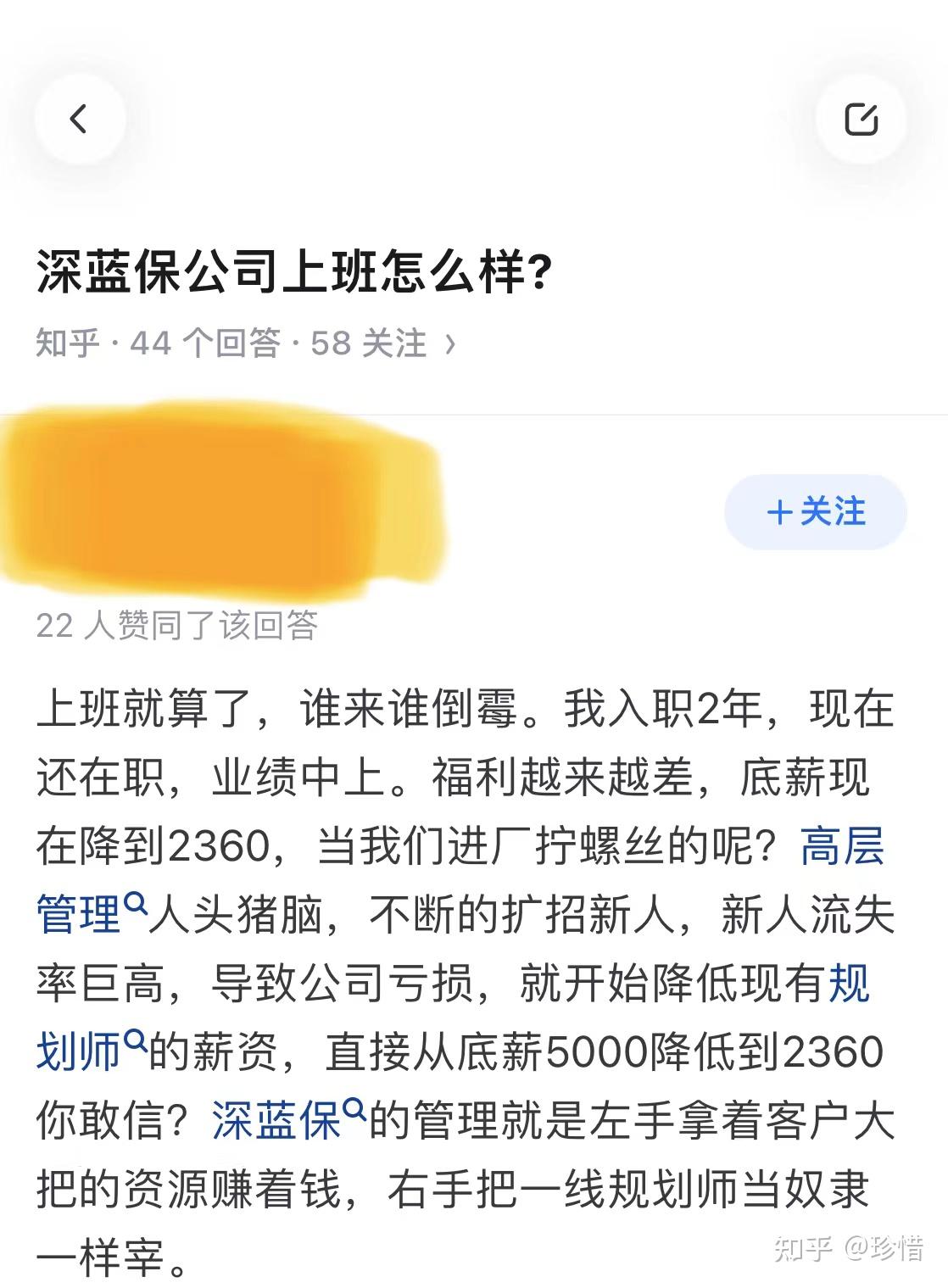
Task: Tap the back chevron button circle
Action: point(81,118)
